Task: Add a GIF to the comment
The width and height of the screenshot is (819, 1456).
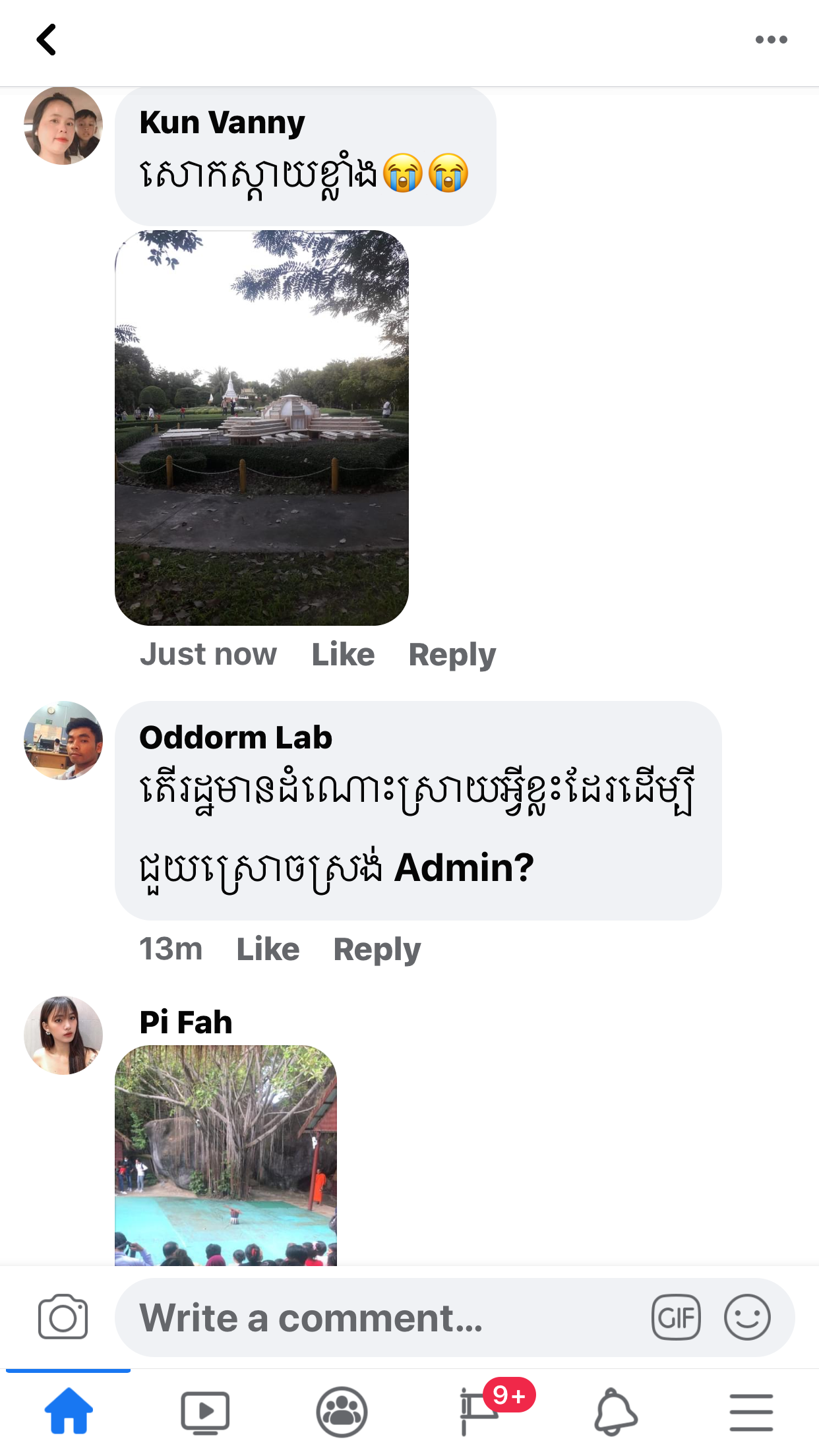Action: [x=676, y=1318]
